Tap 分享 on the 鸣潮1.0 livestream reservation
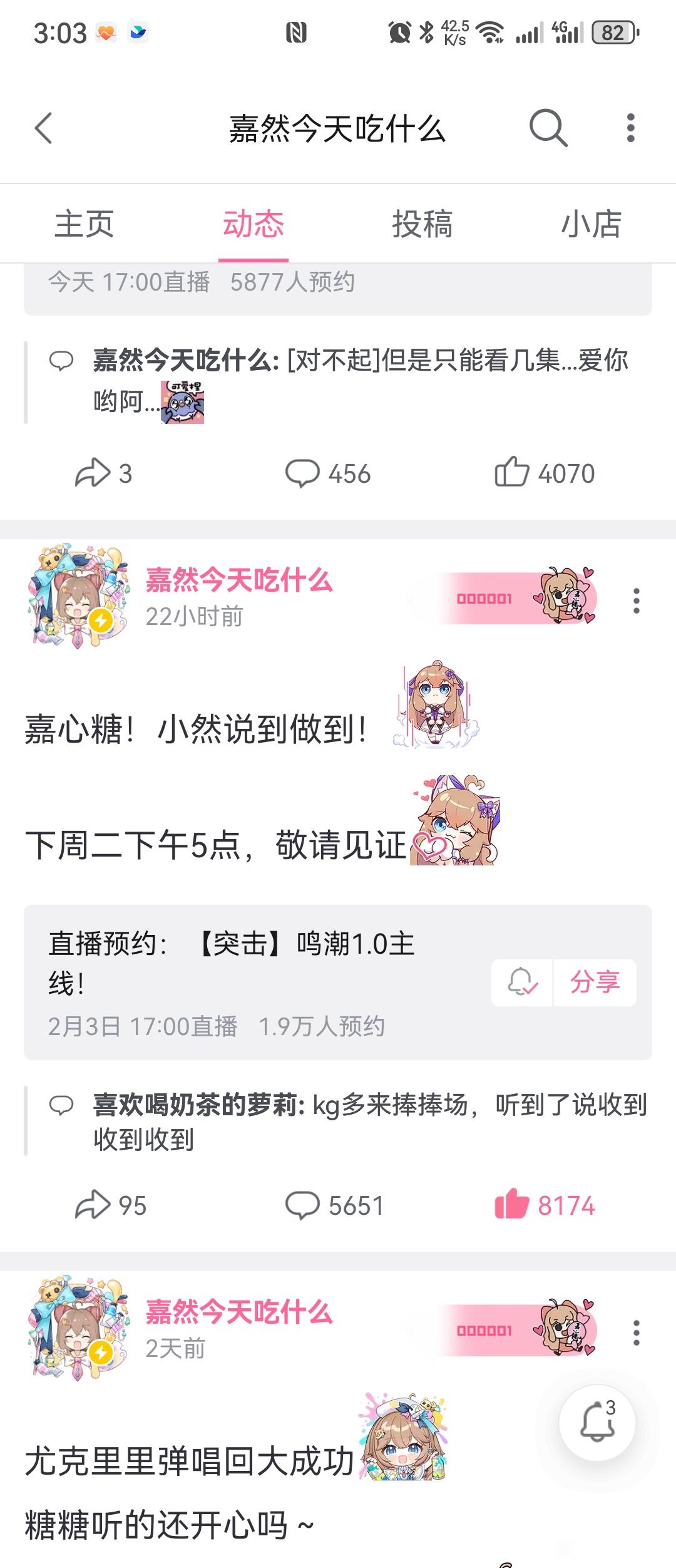The height and width of the screenshot is (1568, 676). tap(595, 982)
